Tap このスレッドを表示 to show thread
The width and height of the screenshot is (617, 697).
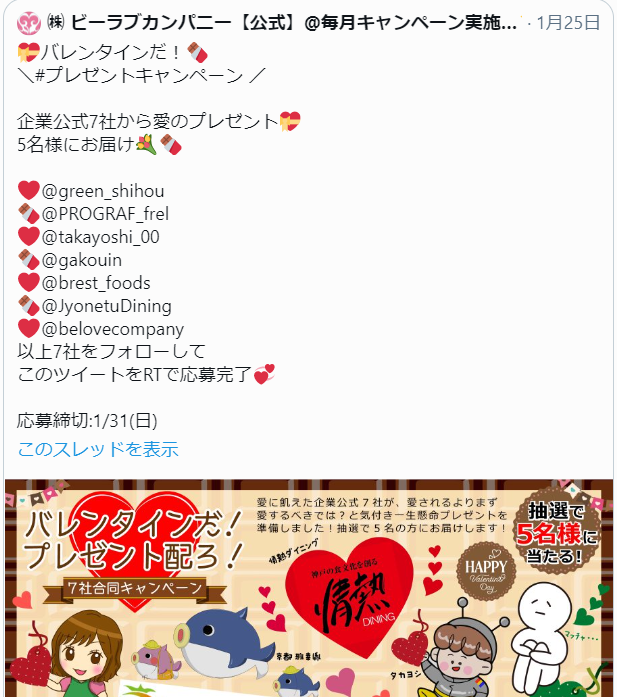tap(98, 449)
